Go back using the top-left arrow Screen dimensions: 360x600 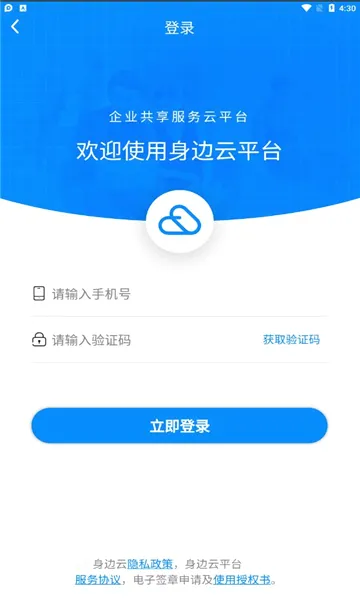pyautogui.click(x=15, y=27)
